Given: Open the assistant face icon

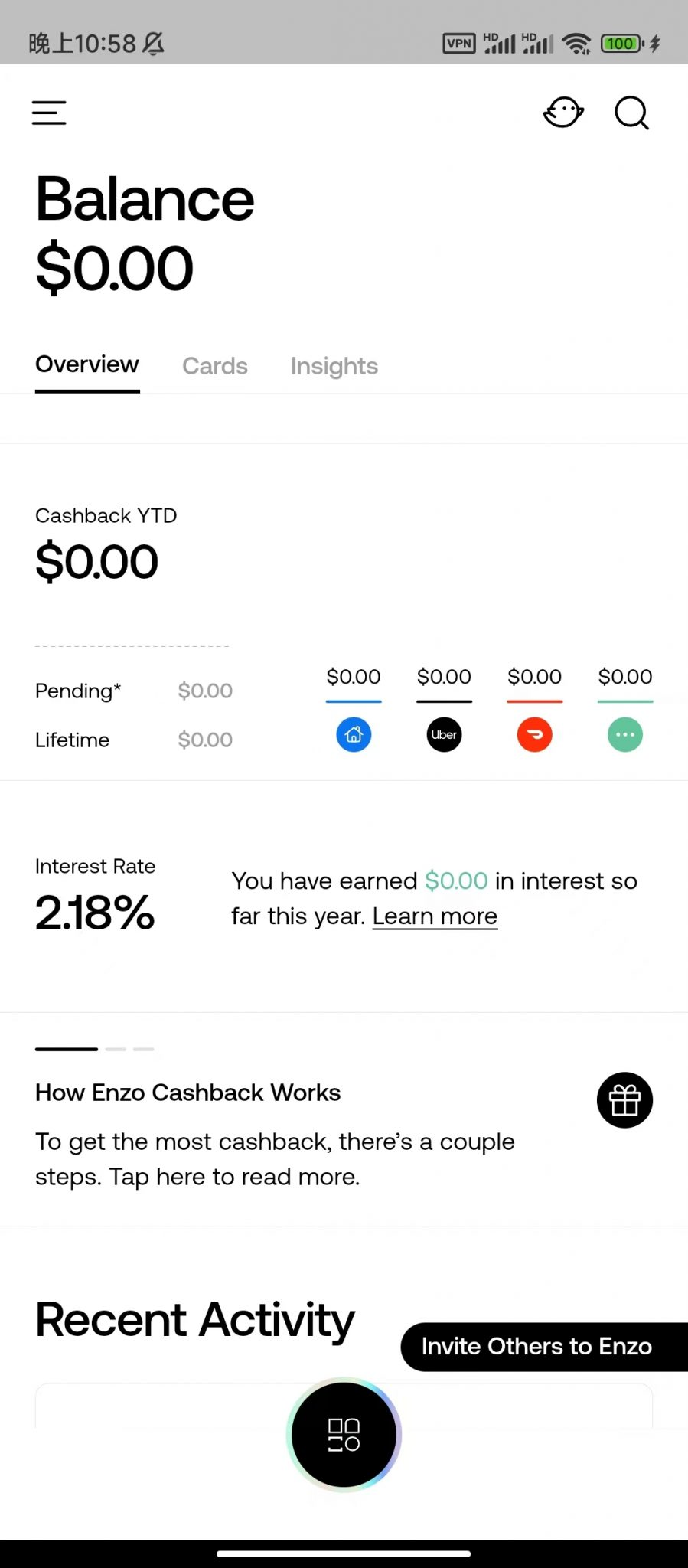Looking at the screenshot, I should point(563,113).
